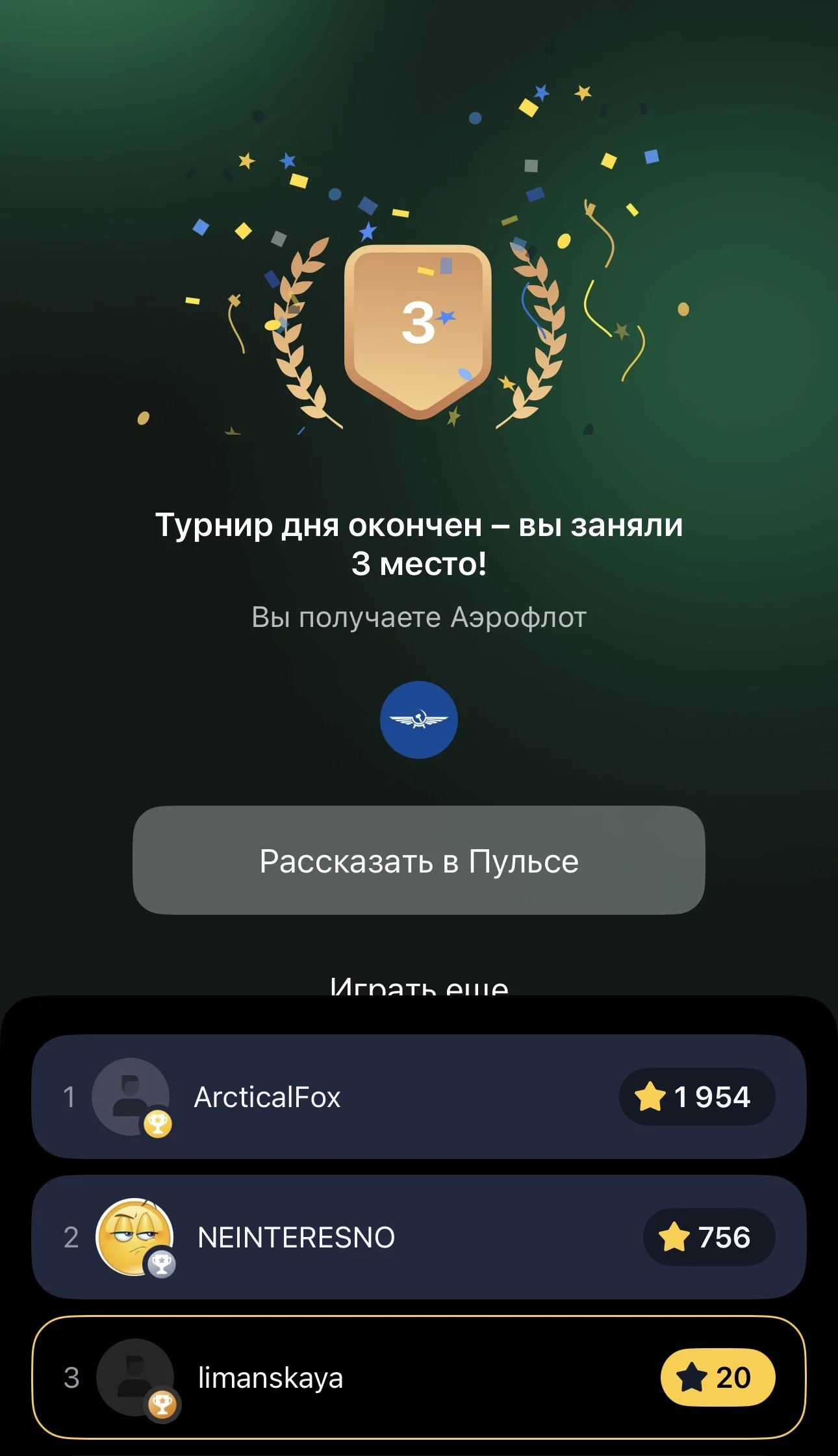Tap the Аэрофлот stock icon

(x=419, y=720)
